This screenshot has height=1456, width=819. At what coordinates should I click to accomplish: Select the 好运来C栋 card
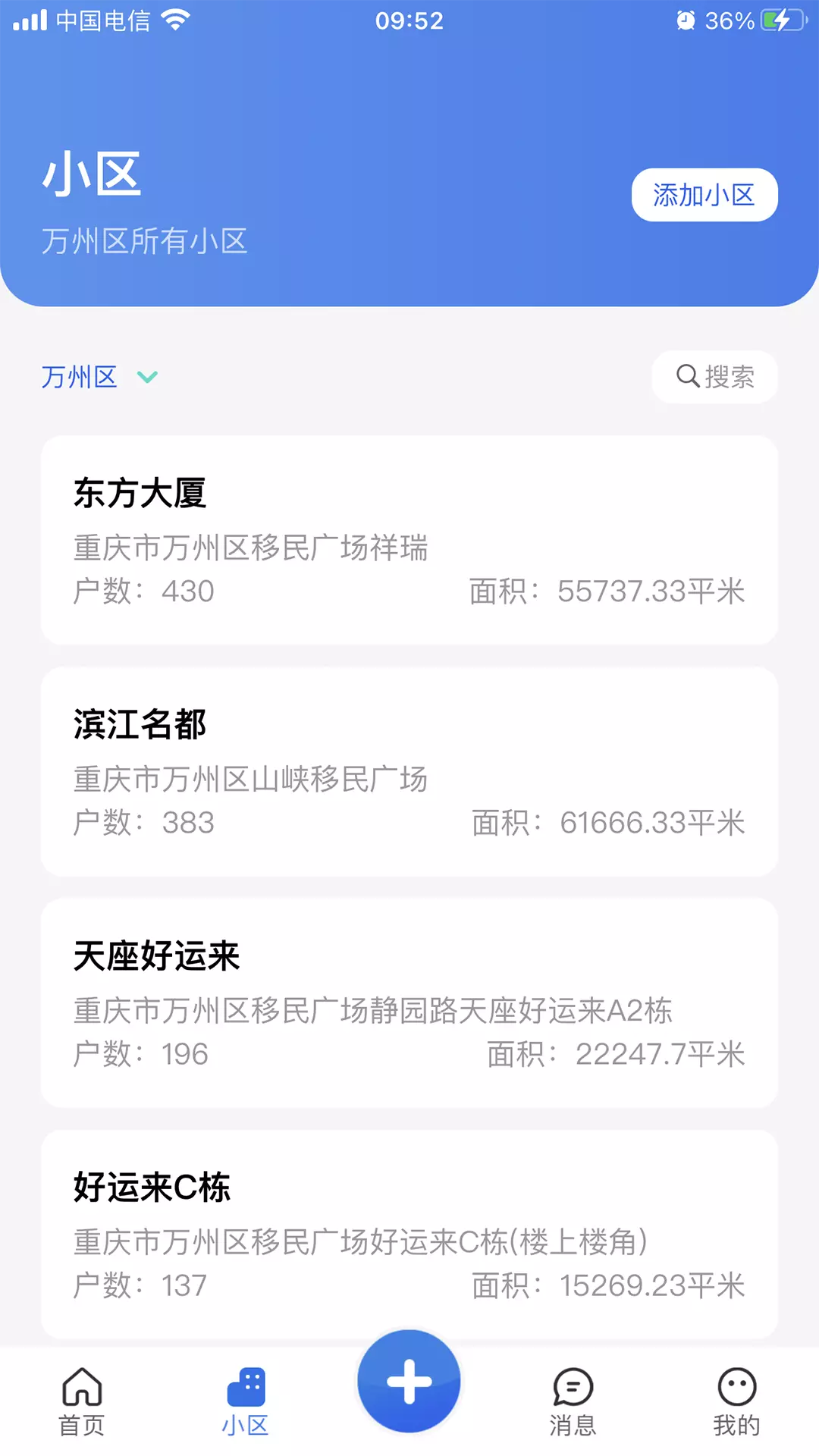tap(409, 1234)
